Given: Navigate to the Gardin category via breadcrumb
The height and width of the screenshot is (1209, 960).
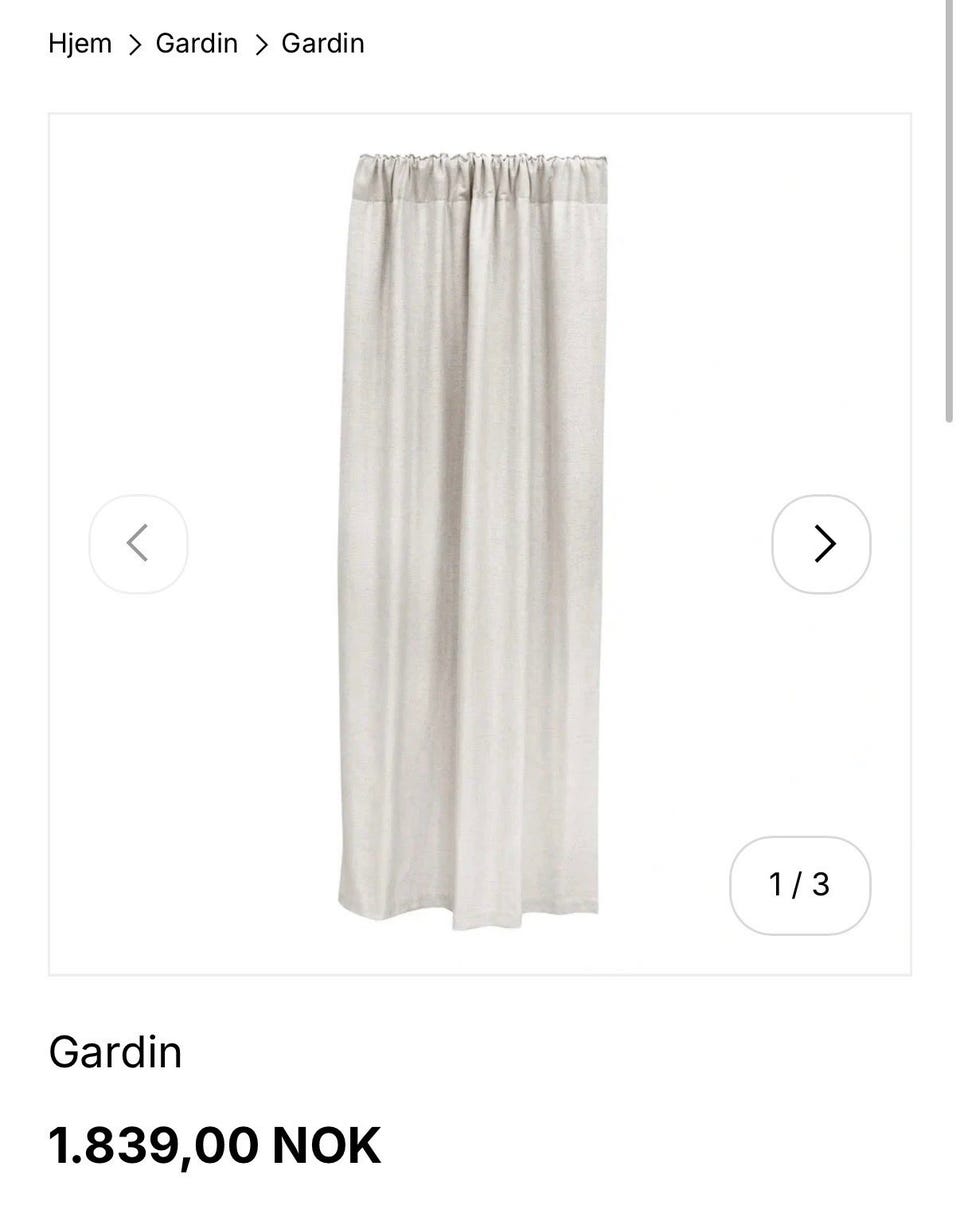Looking at the screenshot, I should click(x=196, y=43).
